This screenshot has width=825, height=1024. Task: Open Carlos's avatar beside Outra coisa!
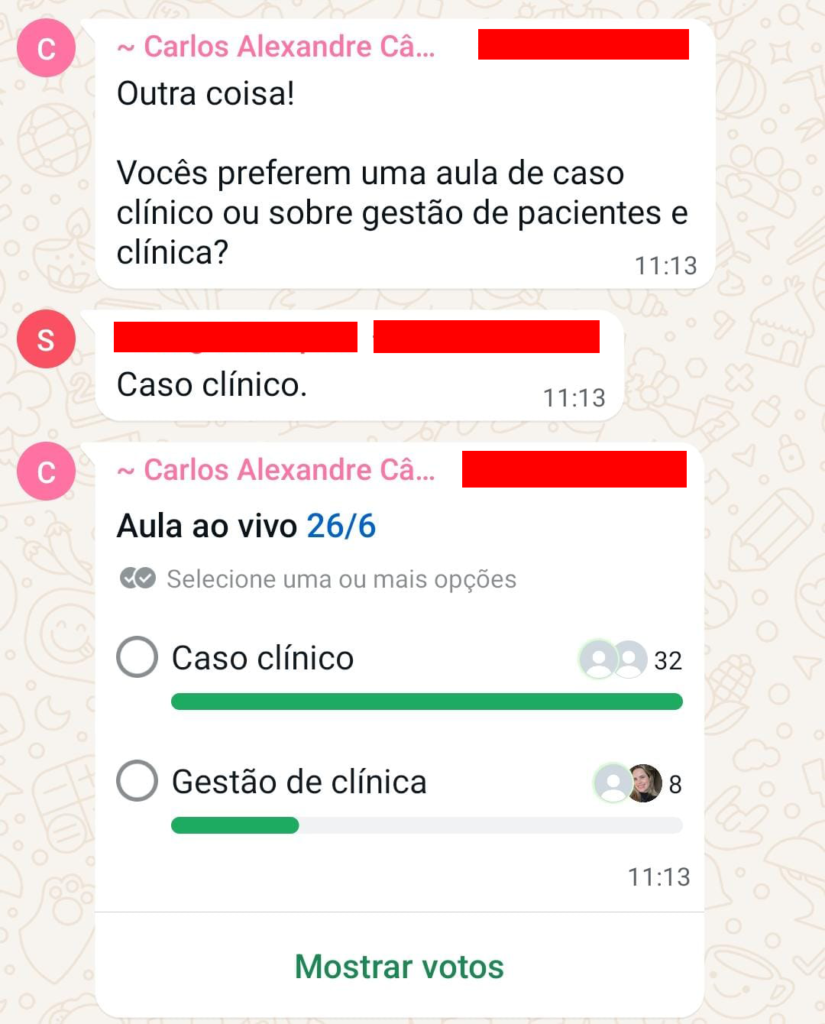pos(46,48)
